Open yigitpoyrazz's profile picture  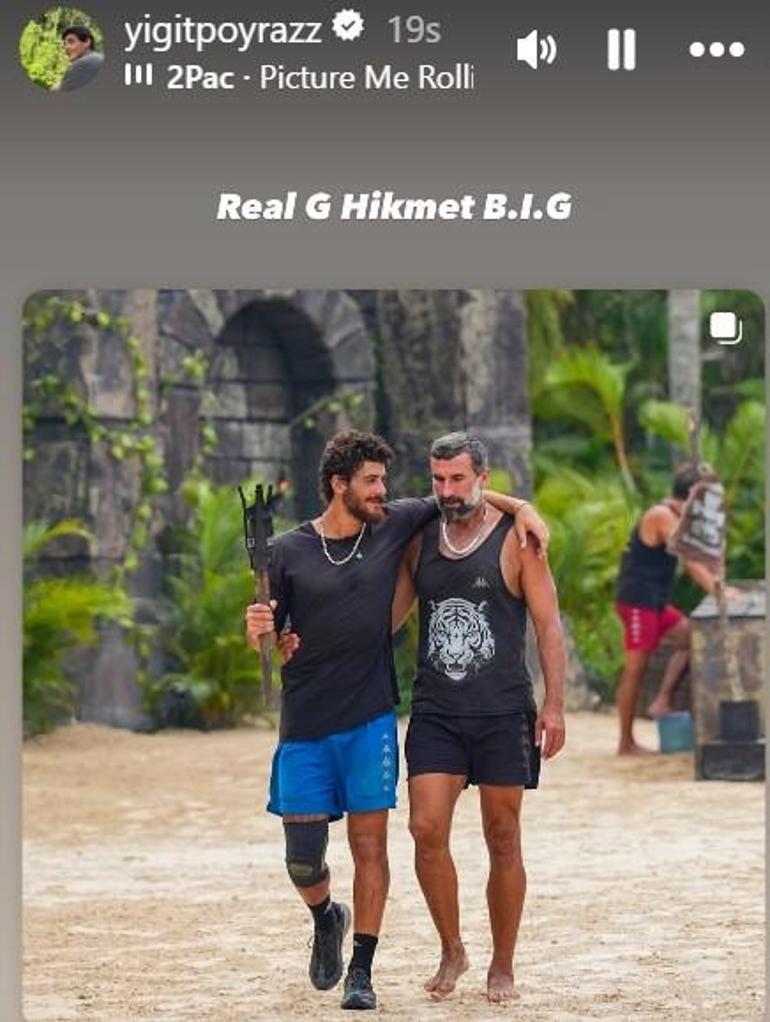click(x=61, y=49)
